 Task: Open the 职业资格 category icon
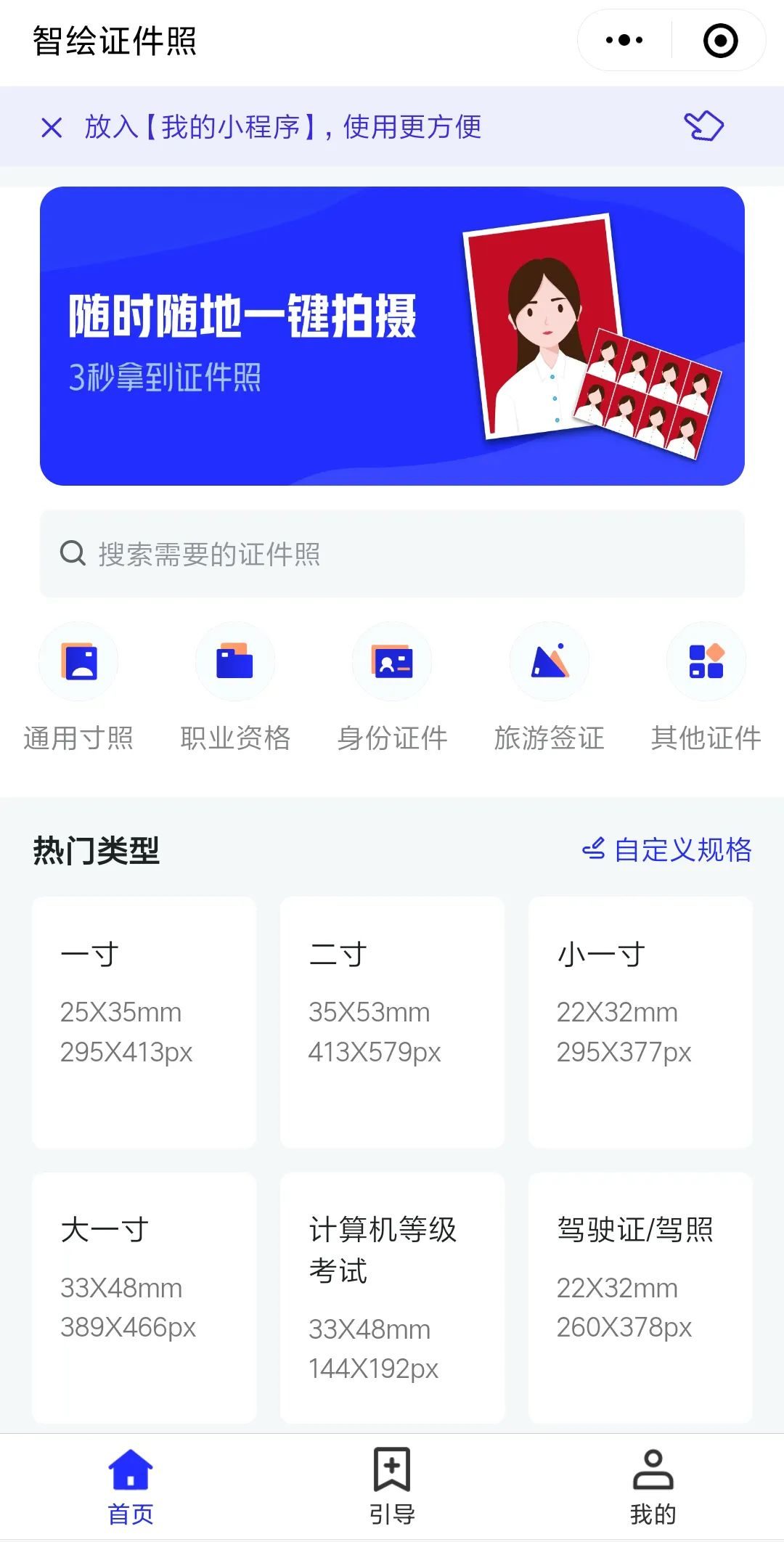(235, 661)
